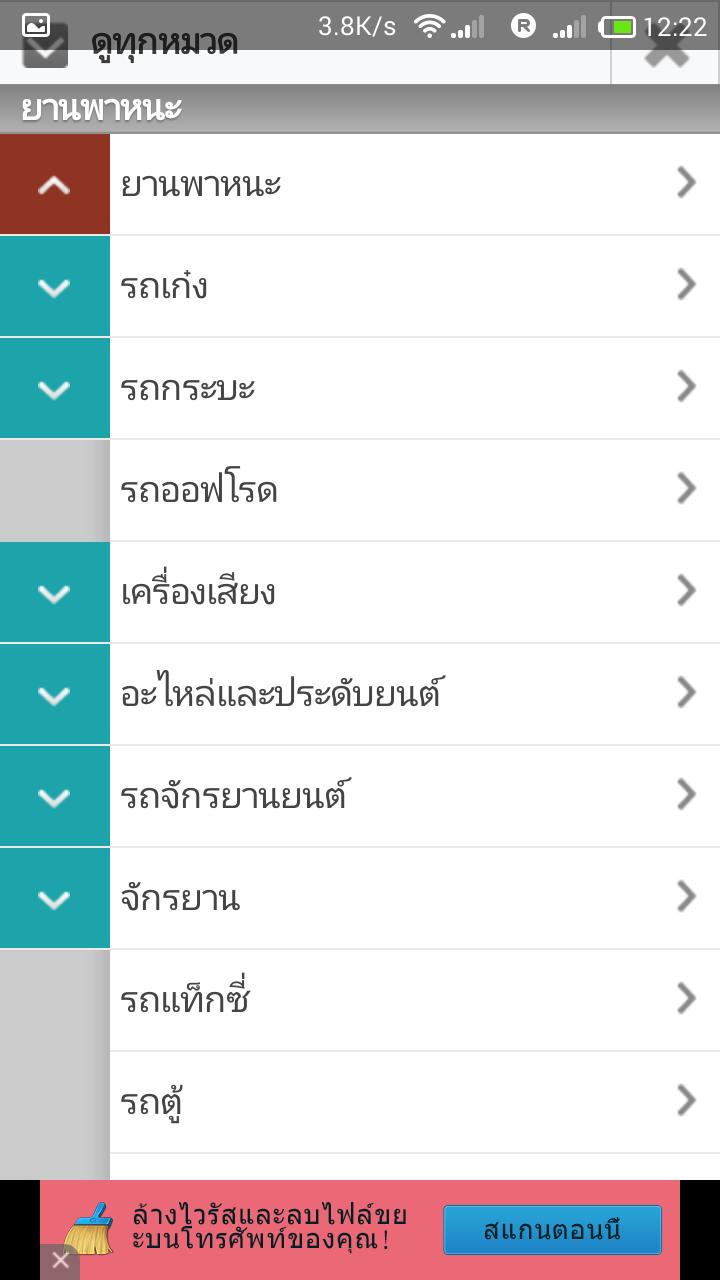Collapse the ยานพาหนะ category with the red arrow
720x1280 pixels.
click(54, 185)
